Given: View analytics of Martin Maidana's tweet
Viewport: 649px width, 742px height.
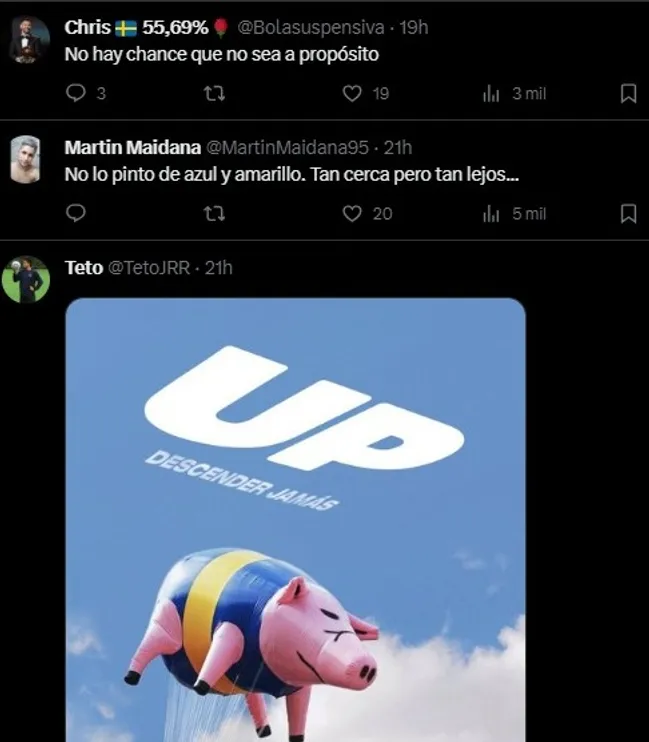Looking at the screenshot, I should pyautogui.click(x=491, y=213).
